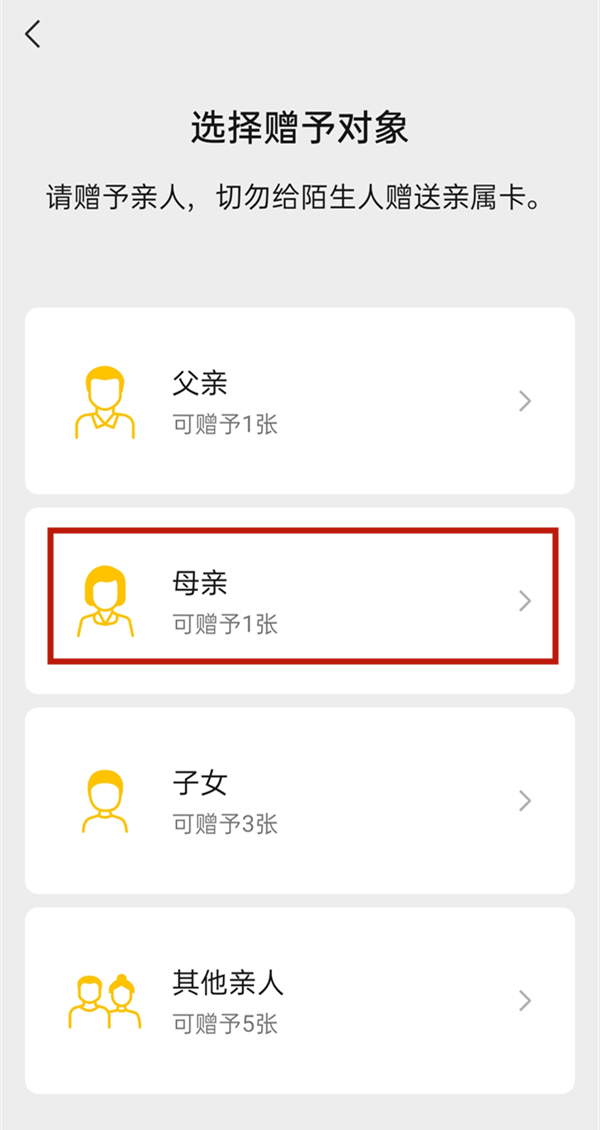Open the 子女 recipient option
Image resolution: width=600 pixels, height=1130 pixels.
point(300,800)
